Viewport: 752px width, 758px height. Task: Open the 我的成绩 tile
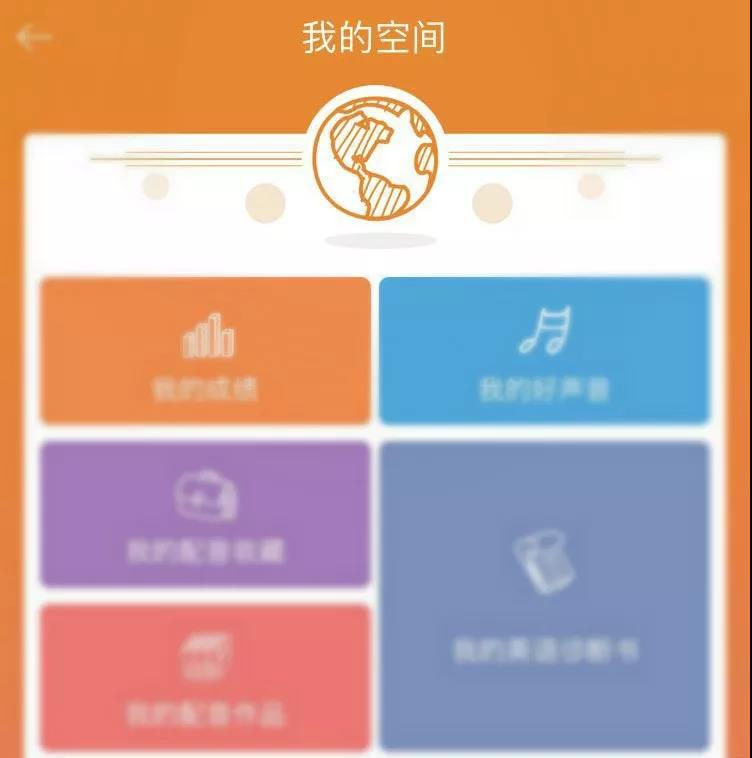[x=205, y=351]
